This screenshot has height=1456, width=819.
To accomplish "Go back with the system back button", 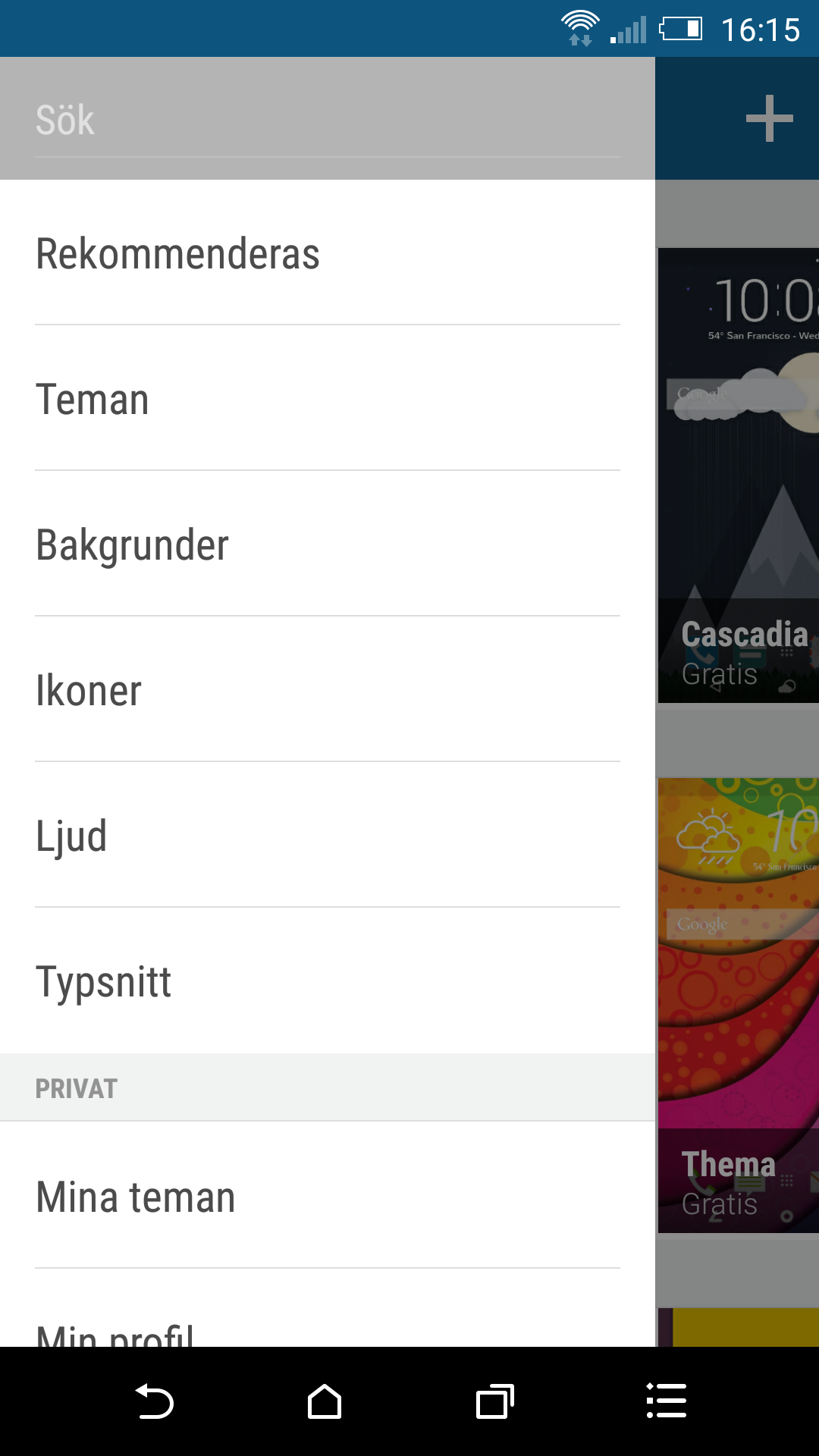I will point(154,1401).
